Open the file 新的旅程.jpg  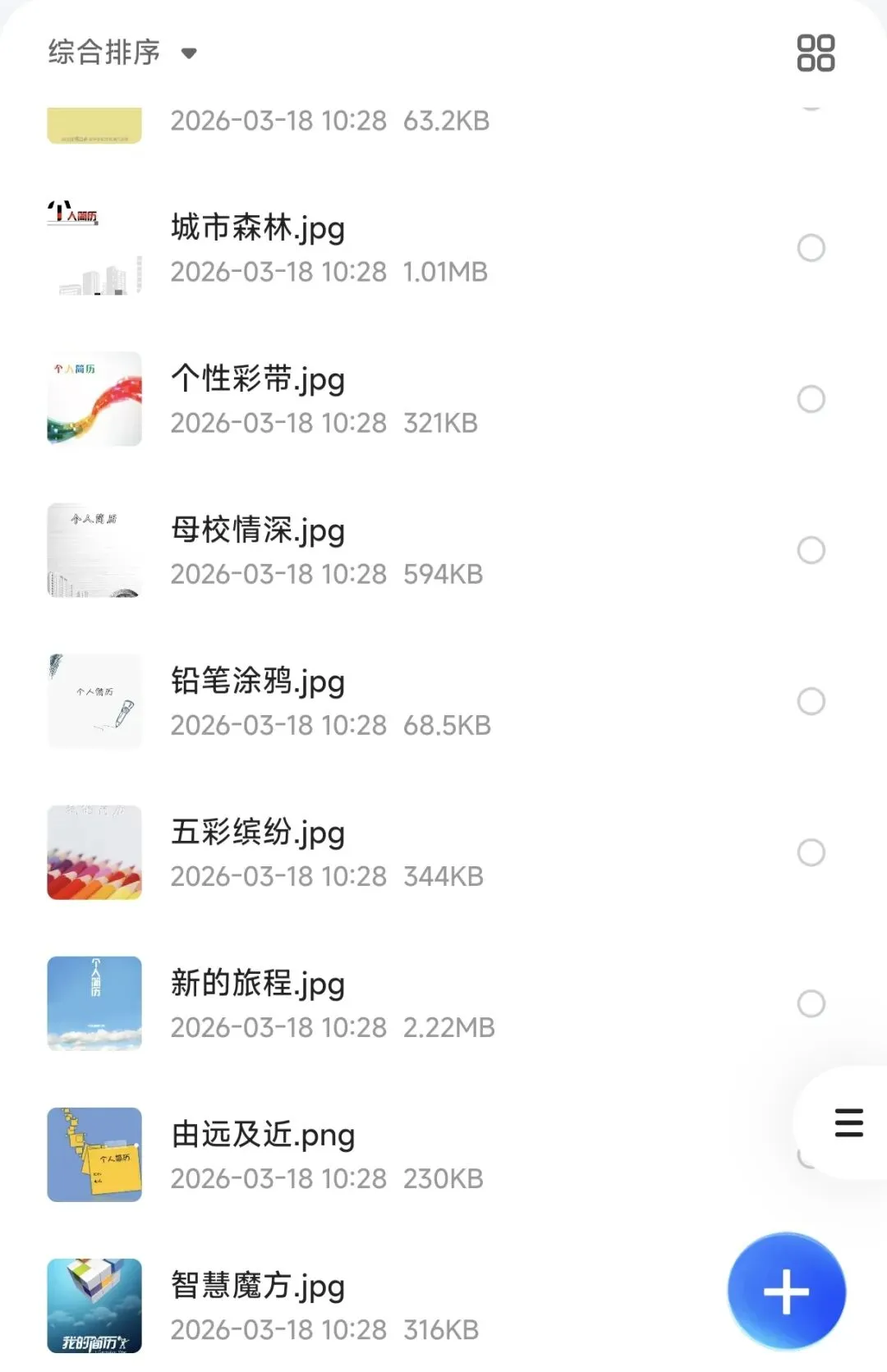pos(258,984)
